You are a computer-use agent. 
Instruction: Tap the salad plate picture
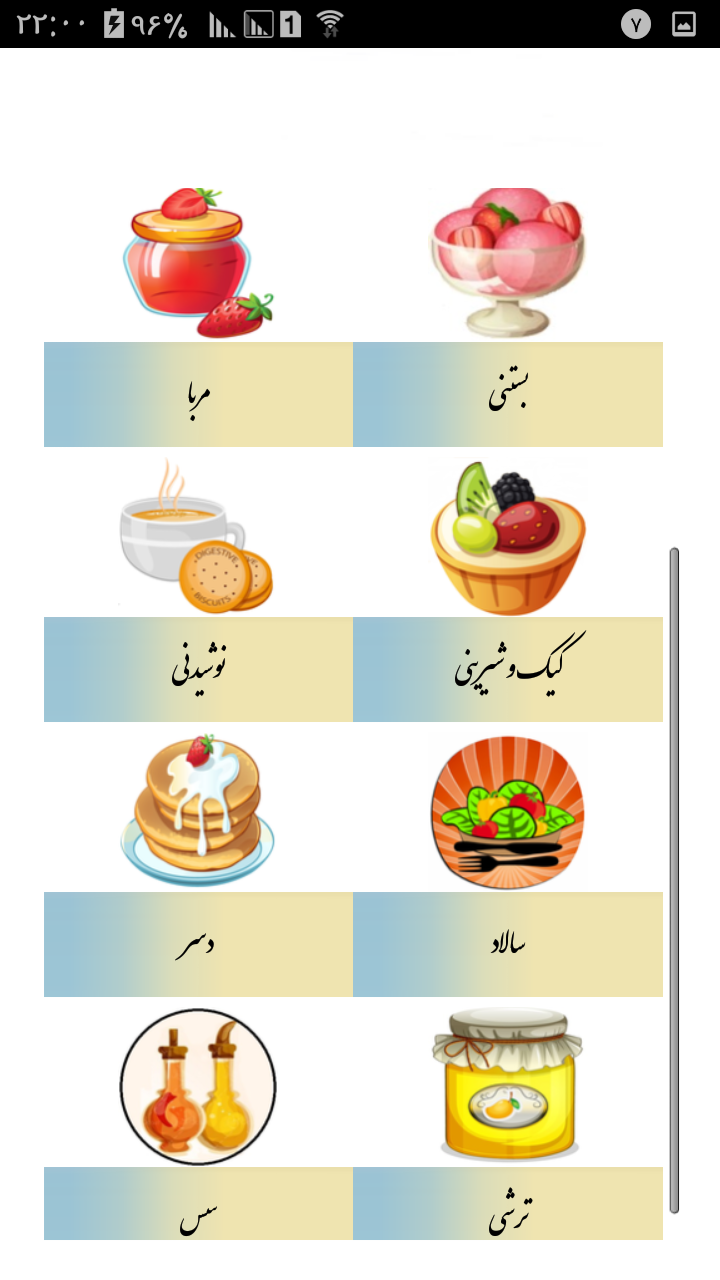click(508, 812)
